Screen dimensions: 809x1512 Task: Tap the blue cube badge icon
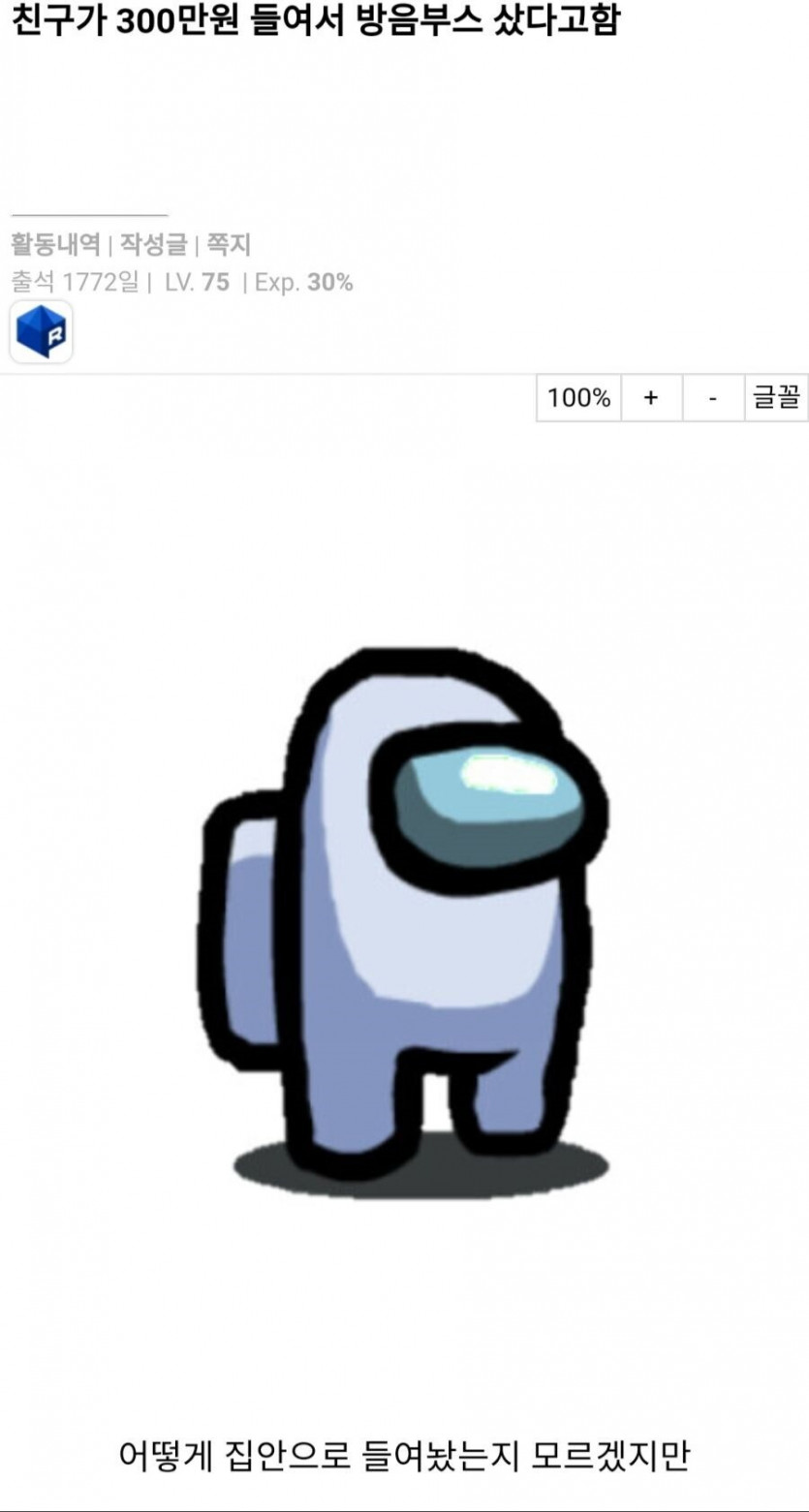coord(42,332)
